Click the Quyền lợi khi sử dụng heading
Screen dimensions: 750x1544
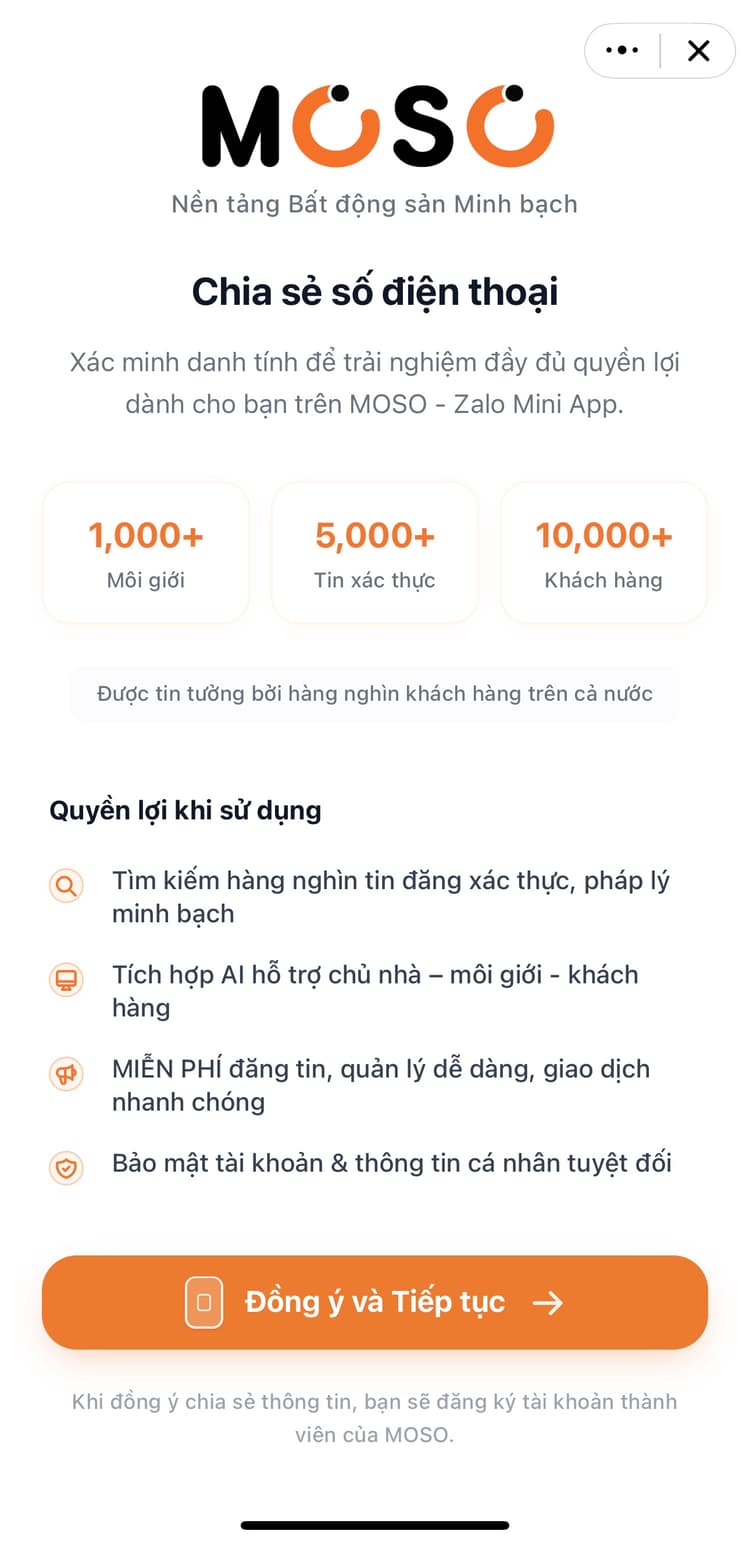186,810
